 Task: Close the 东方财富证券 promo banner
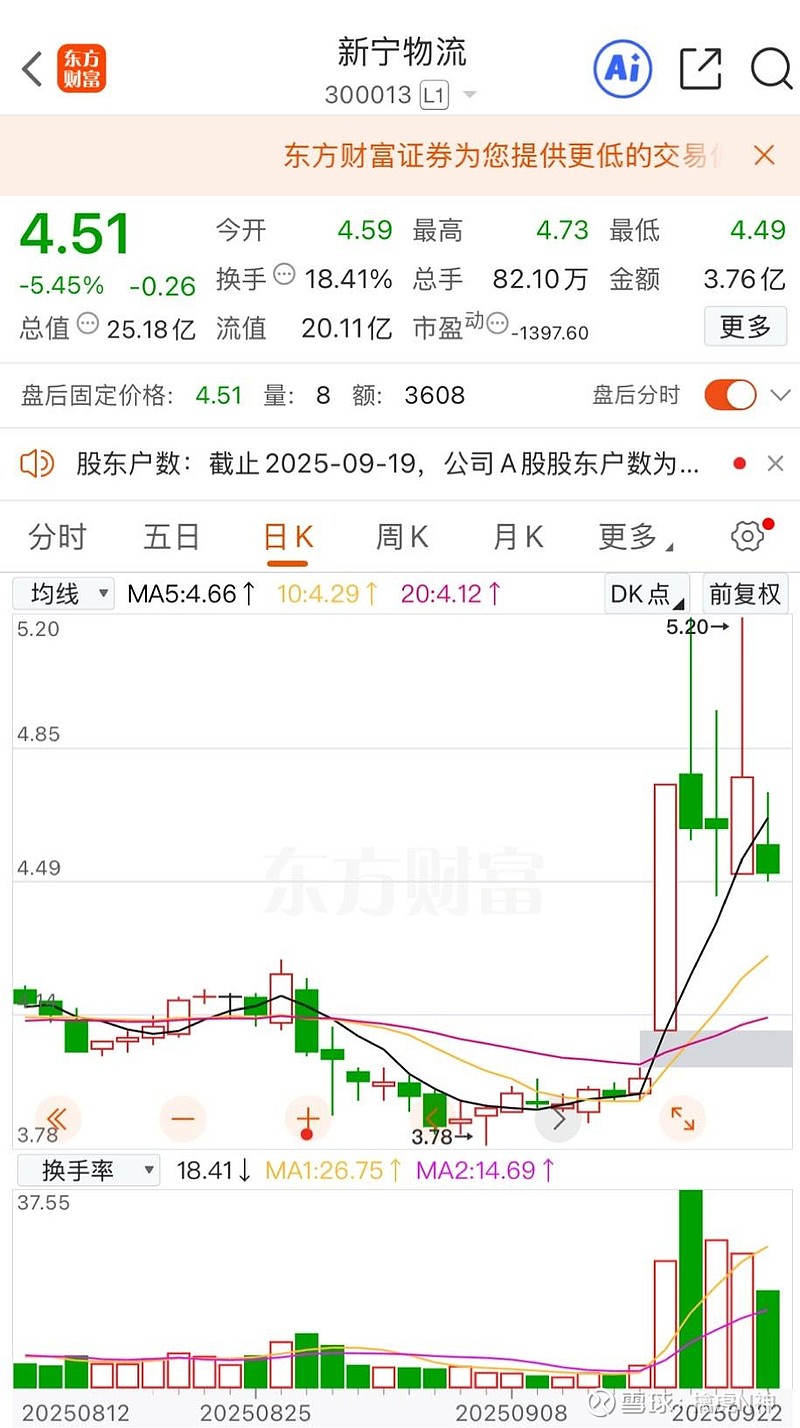(x=764, y=155)
